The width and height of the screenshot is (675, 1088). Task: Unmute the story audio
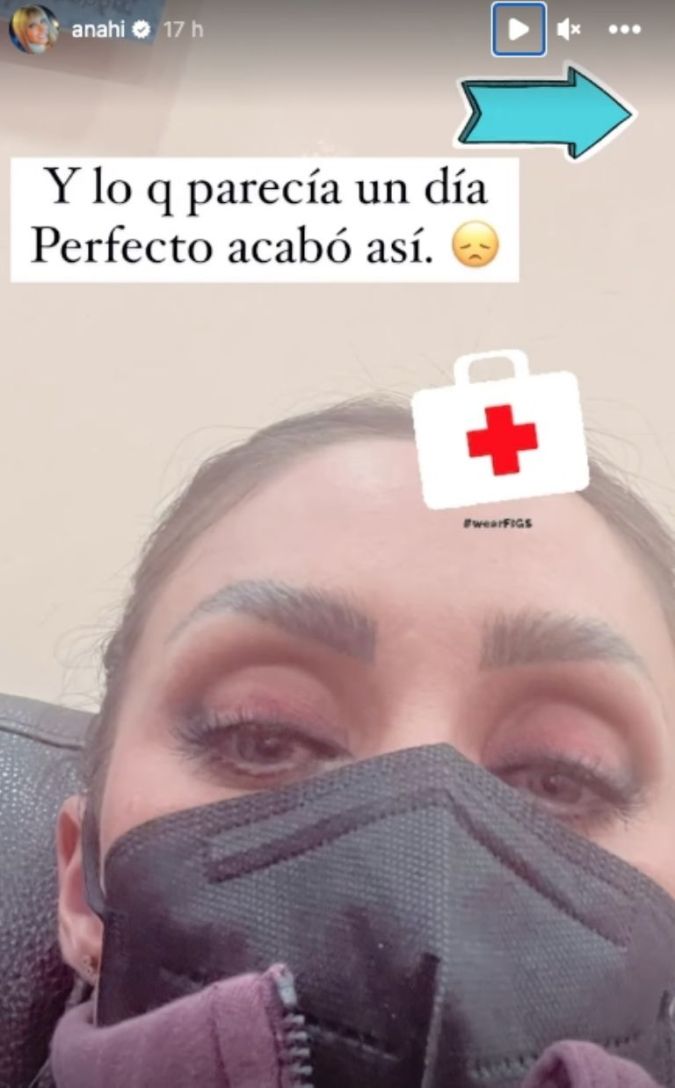pos(569,30)
